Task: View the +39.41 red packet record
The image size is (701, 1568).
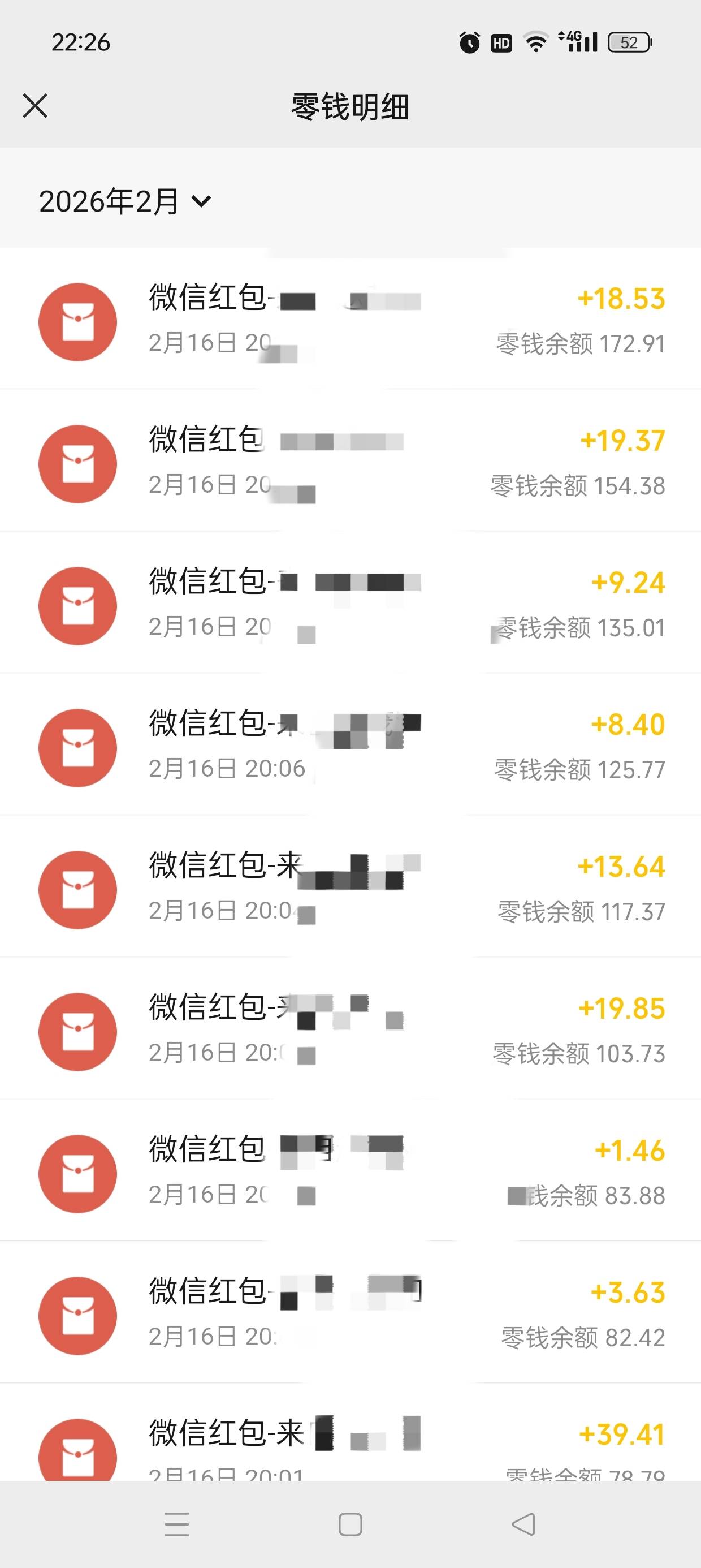Action: click(x=350, y=1432)
